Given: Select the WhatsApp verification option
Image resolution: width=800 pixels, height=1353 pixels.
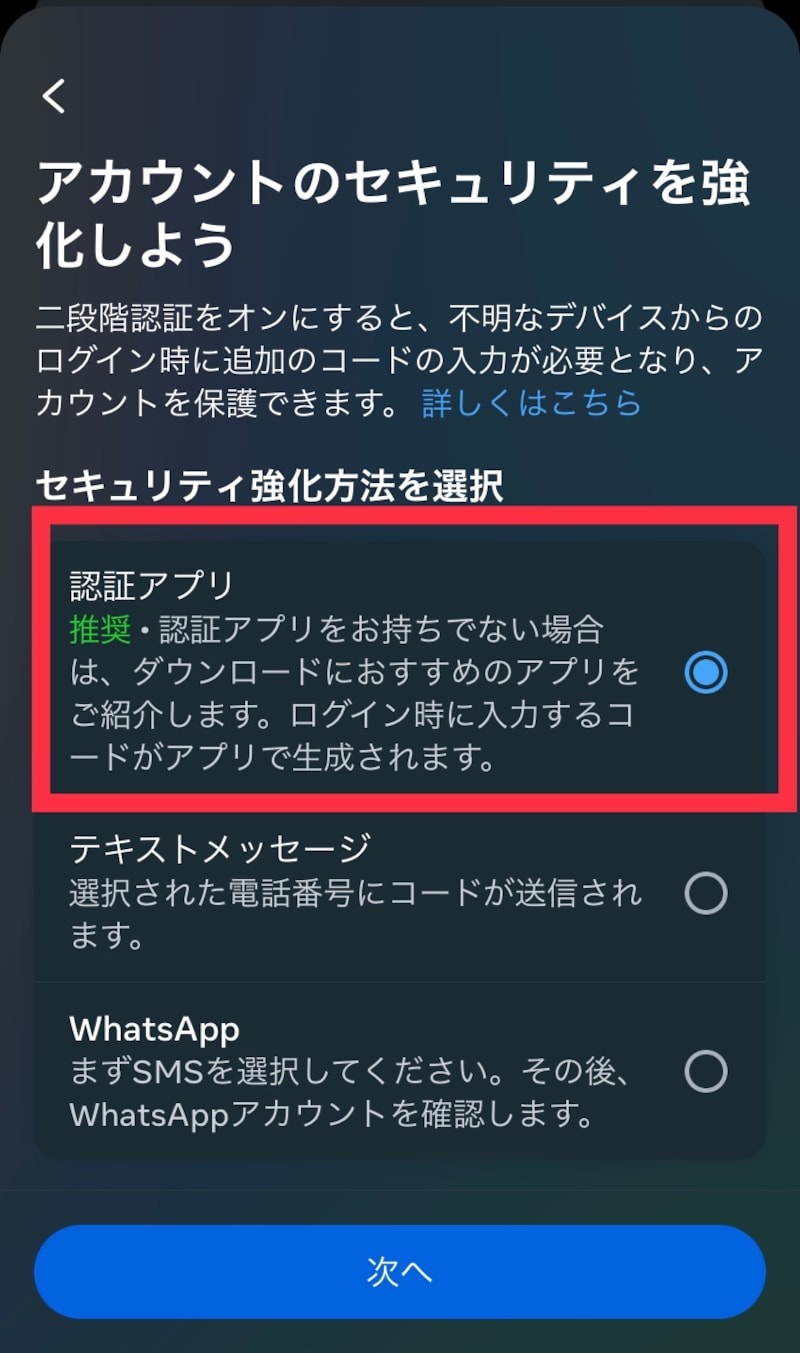Looking at the screenshot, I should pyautogui.click(x=705, y=1072).
